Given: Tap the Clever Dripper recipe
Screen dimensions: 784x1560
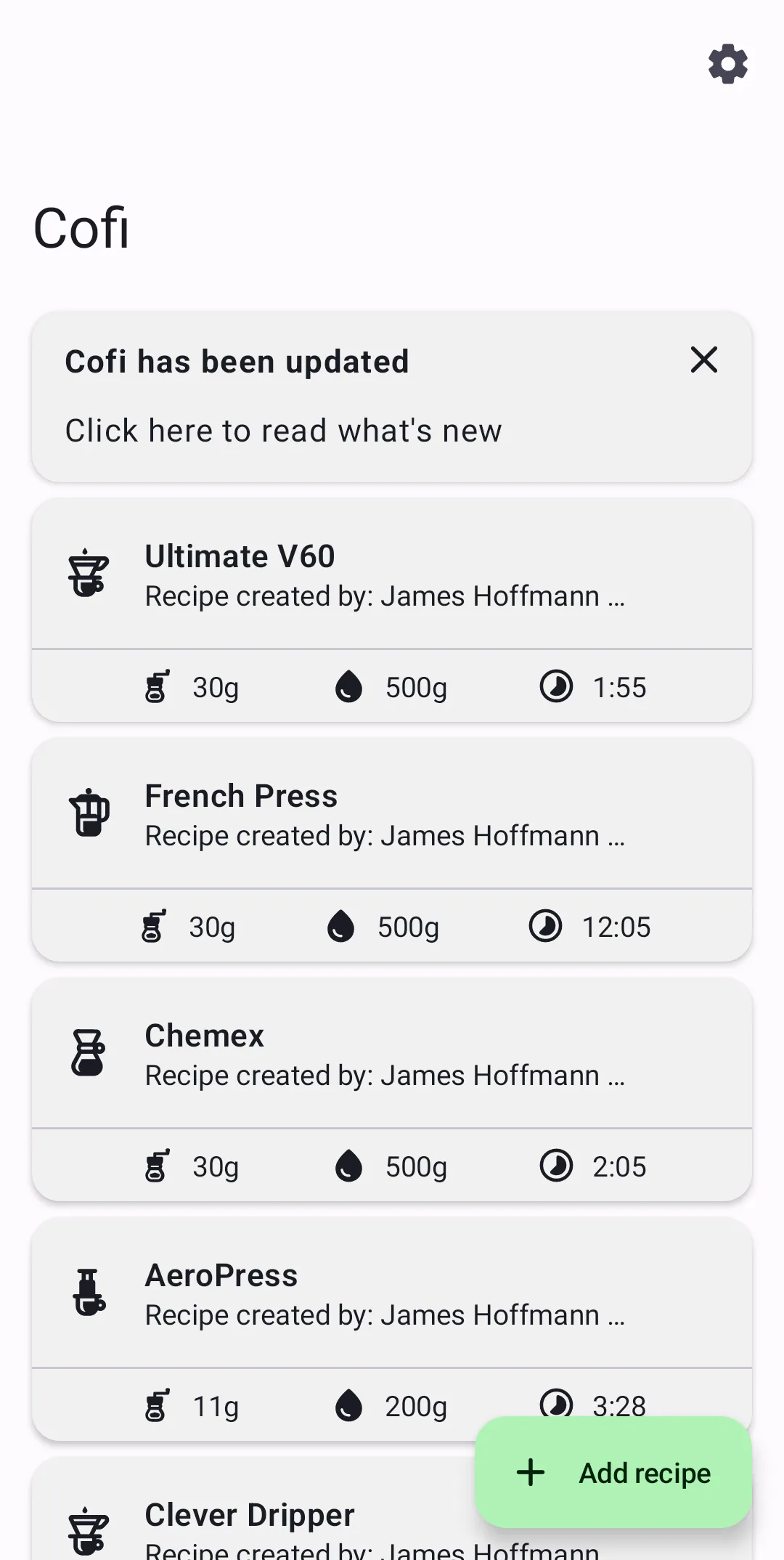Looking at the screenshot, I should point(250,1515).
